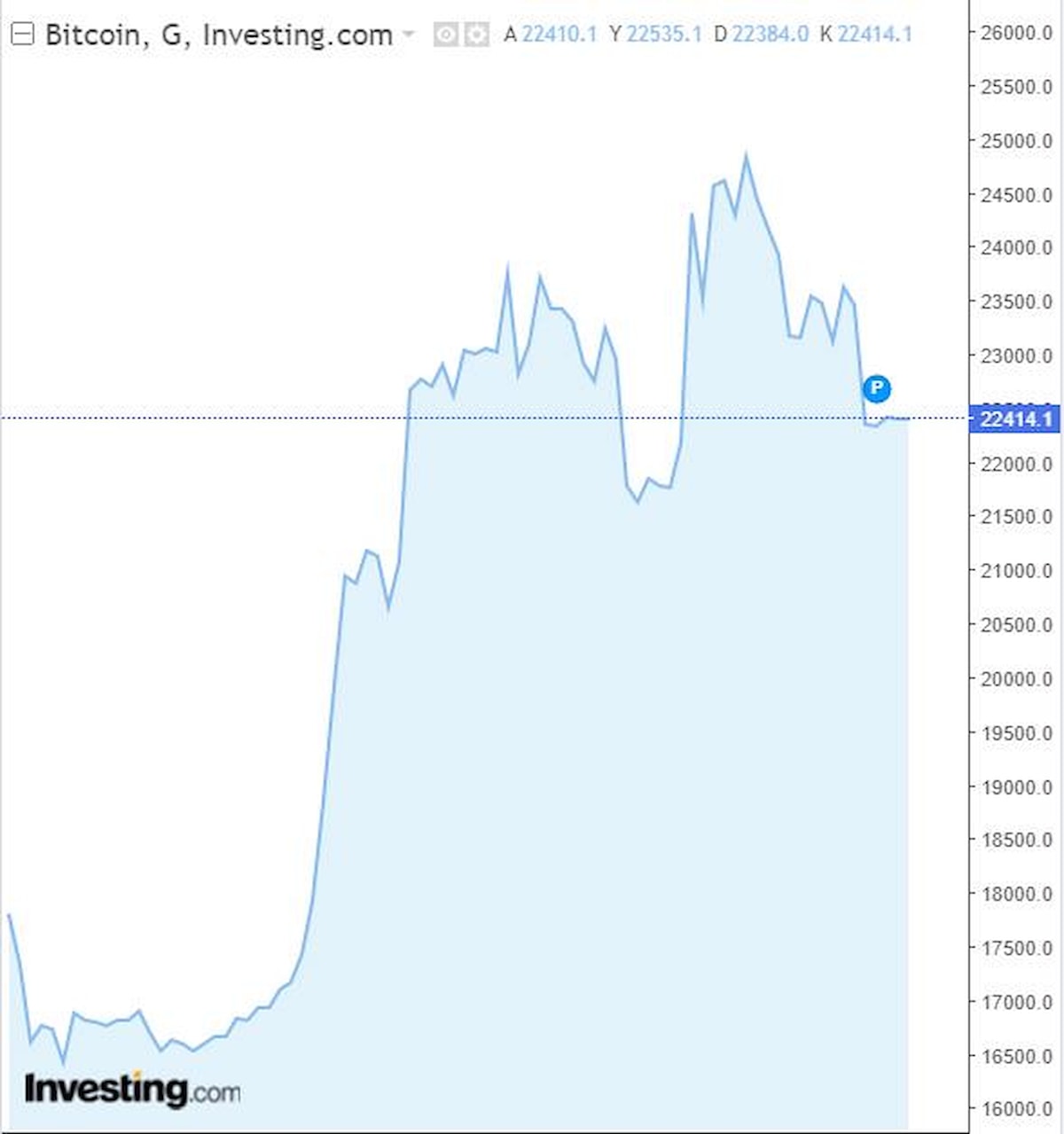Image resolution: width=1064 pixels, height=1134 pixels.
Task: Open chart series settings gear
Action: tap(477, 35)
